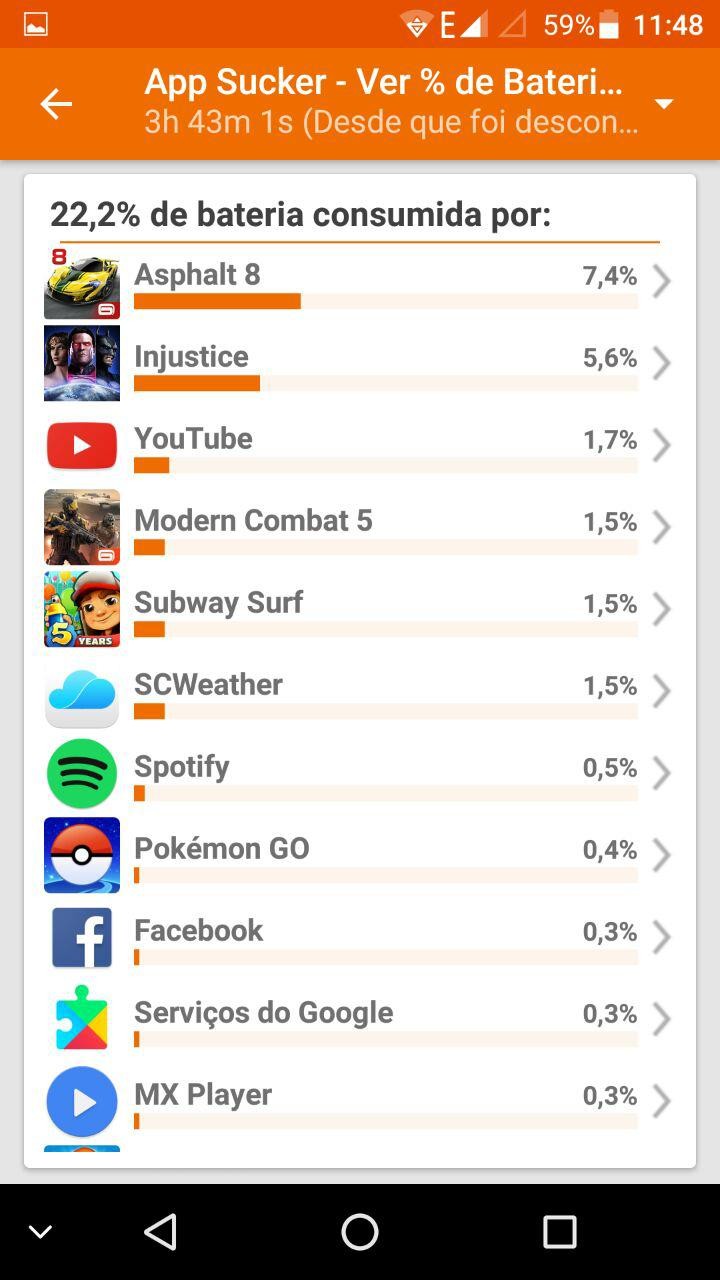Screen dimensions: 720x1280
Task: Select the Modern Combat 5 row
Action: pos(360,529)
